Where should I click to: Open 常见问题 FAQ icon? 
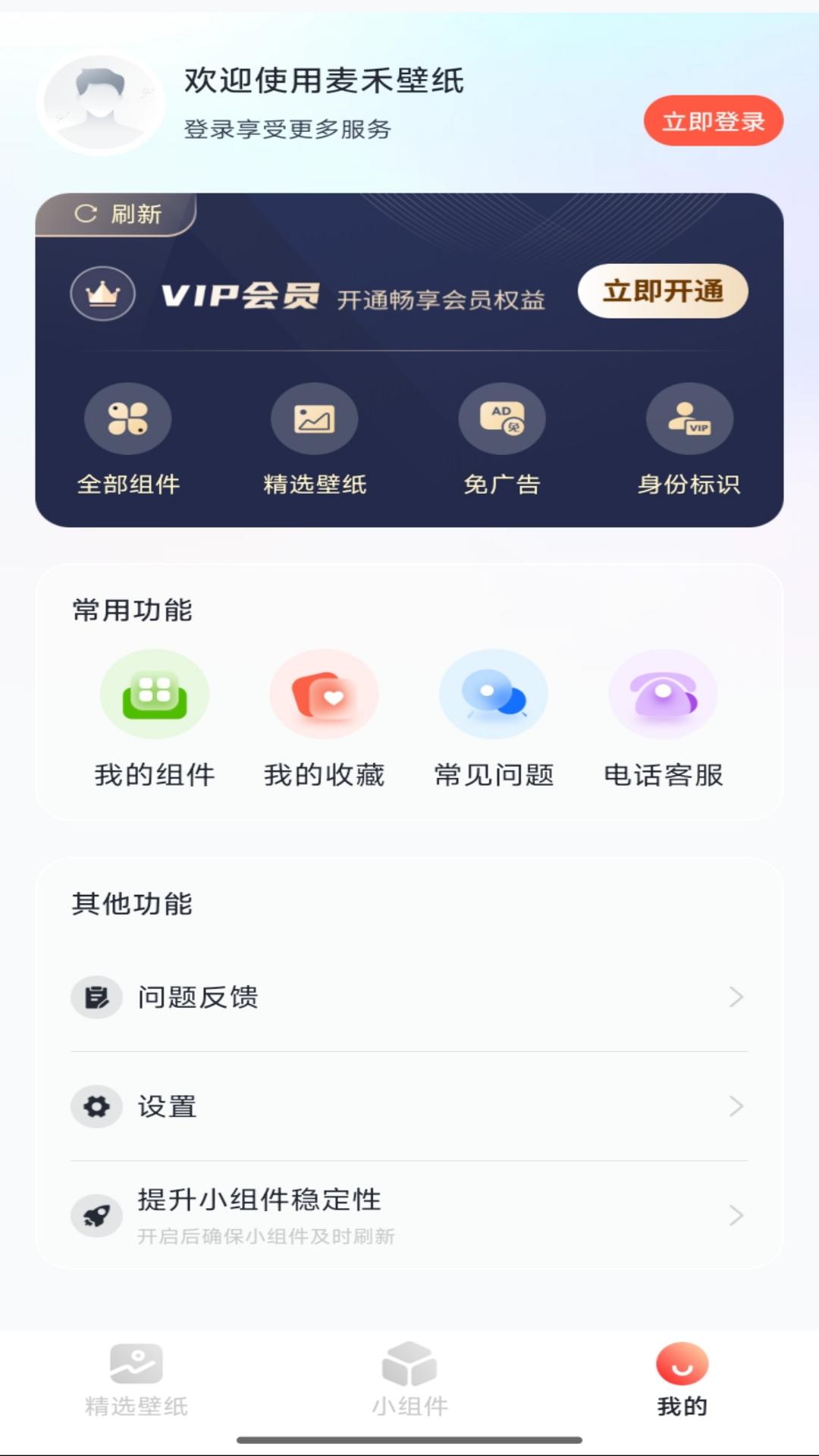pyautogui.click(x=493, y=694)
